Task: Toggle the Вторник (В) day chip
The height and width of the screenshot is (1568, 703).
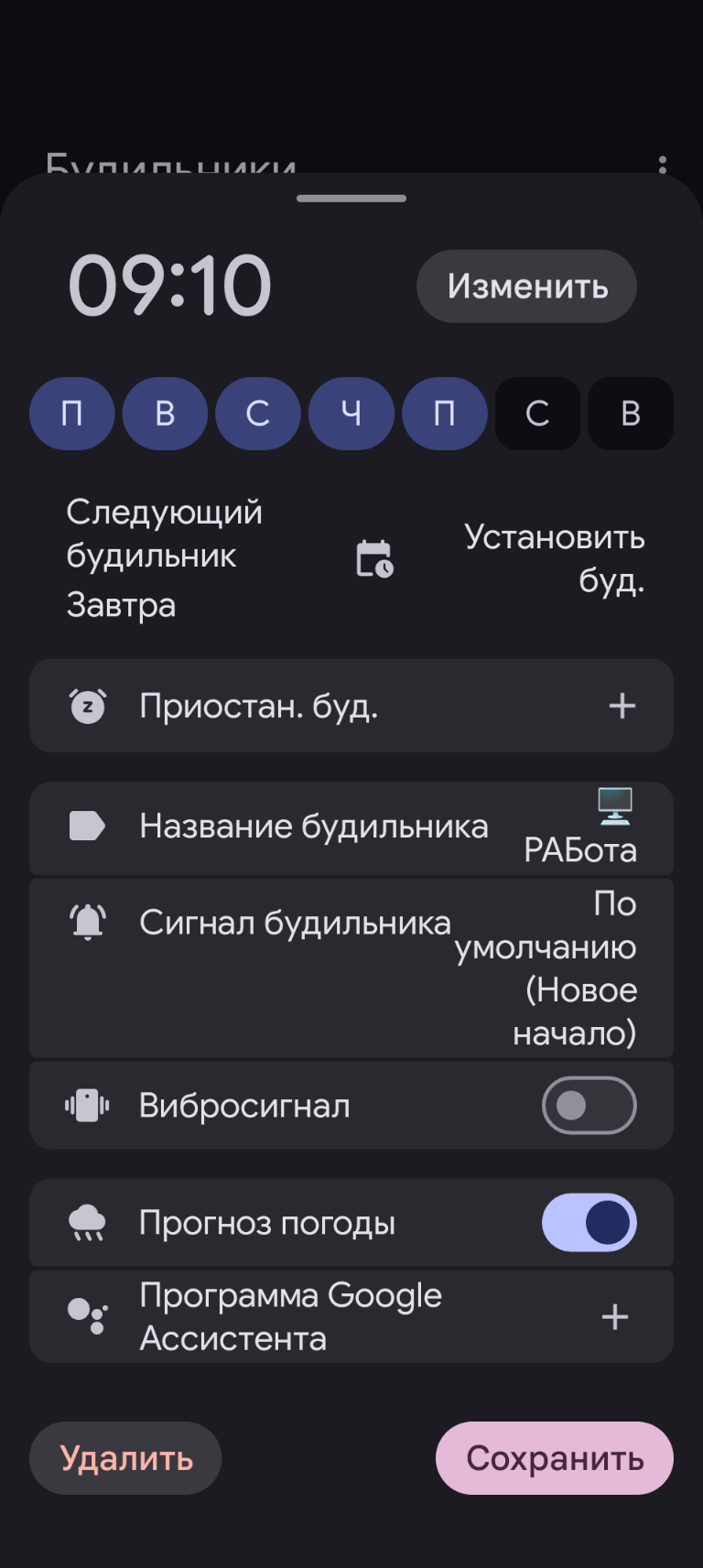Action: pyautogui.click(x=165, y=414)
